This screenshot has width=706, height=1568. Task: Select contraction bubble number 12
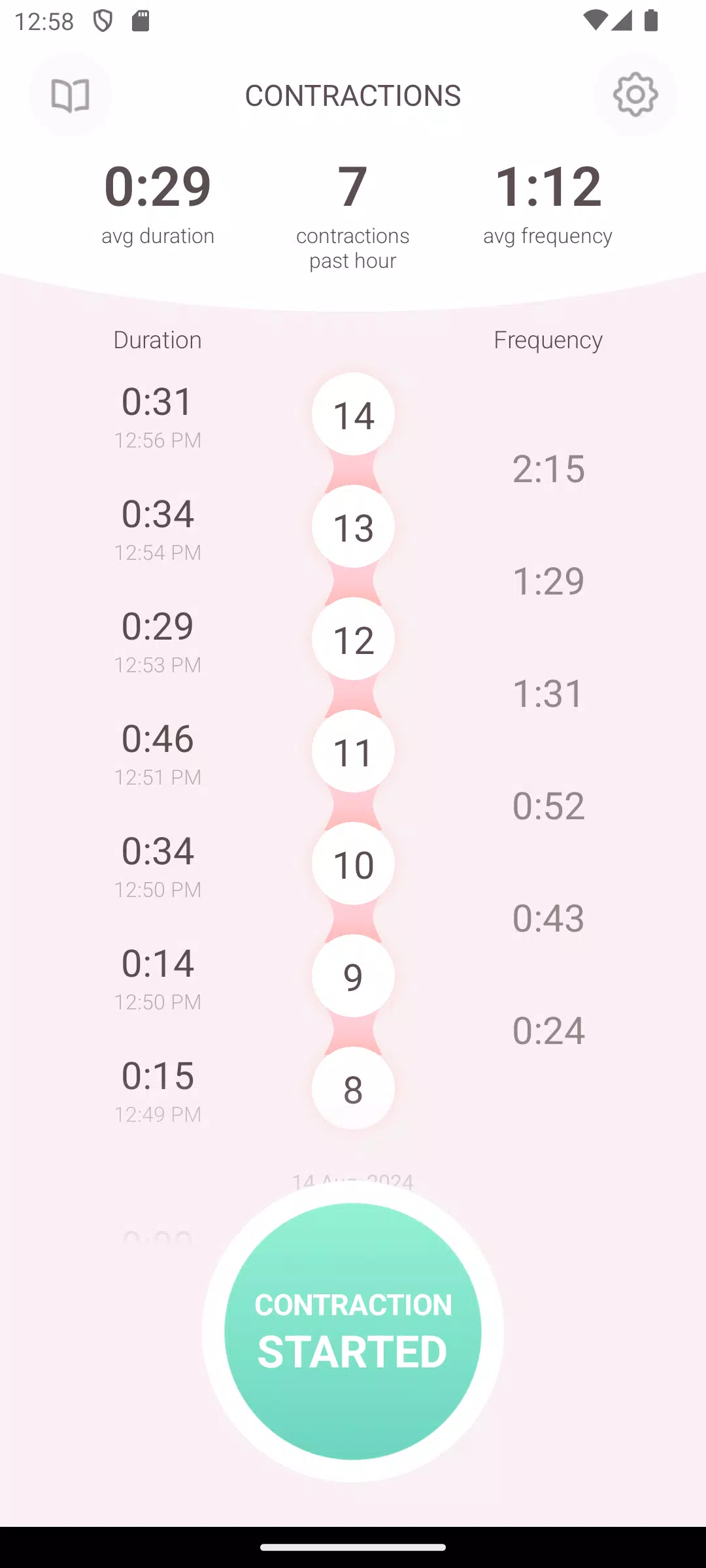pos(353,640)
